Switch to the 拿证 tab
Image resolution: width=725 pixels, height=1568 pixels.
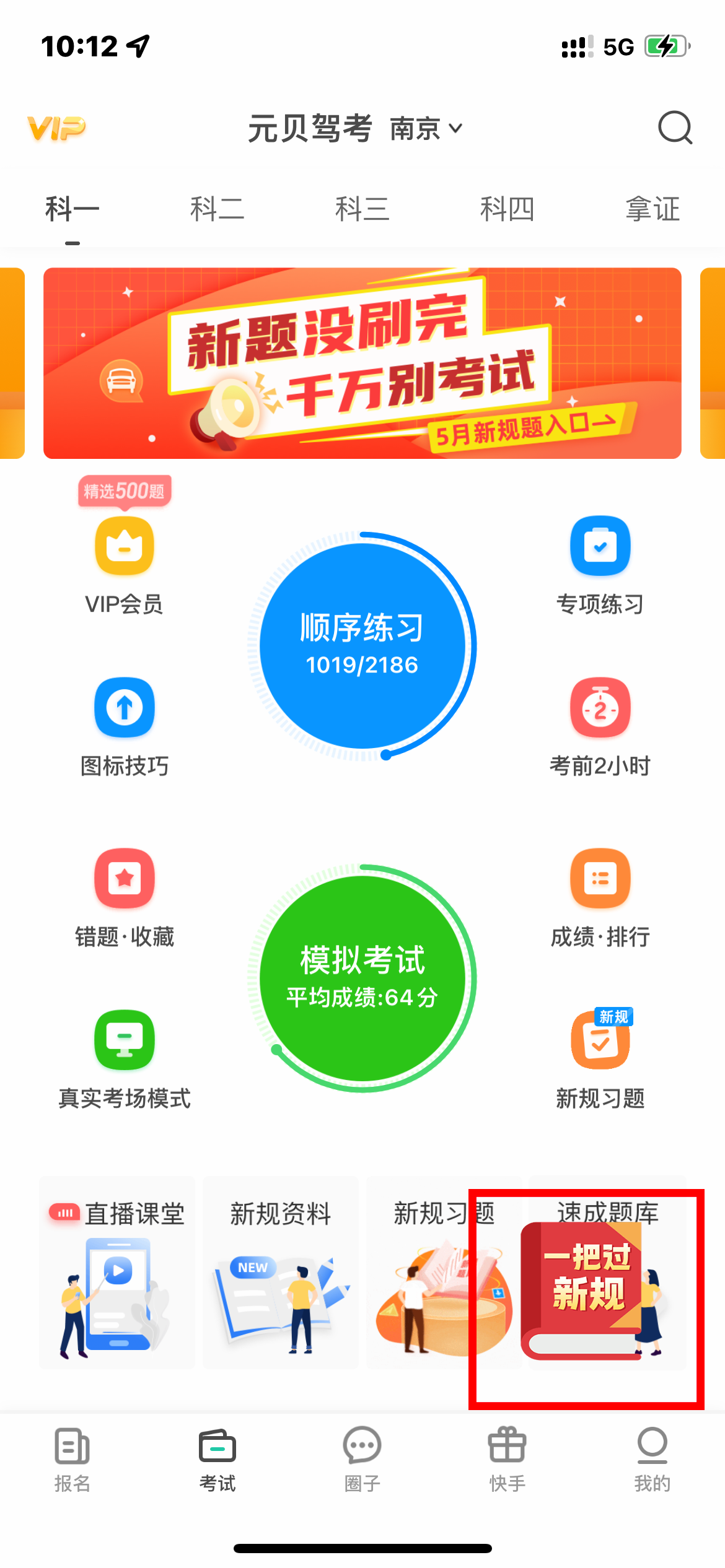[x=652, y=209]
